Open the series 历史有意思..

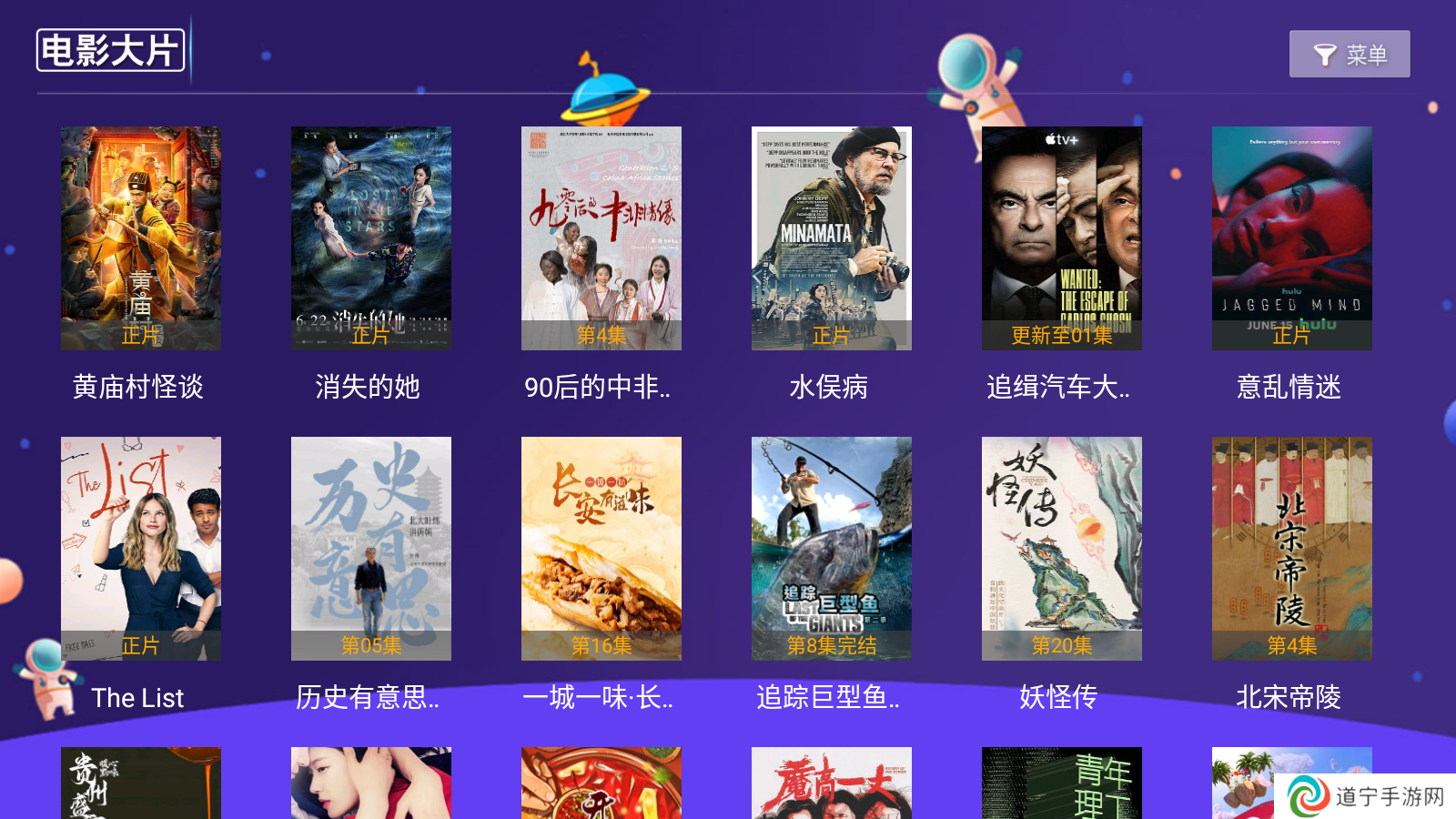[371, 549]
